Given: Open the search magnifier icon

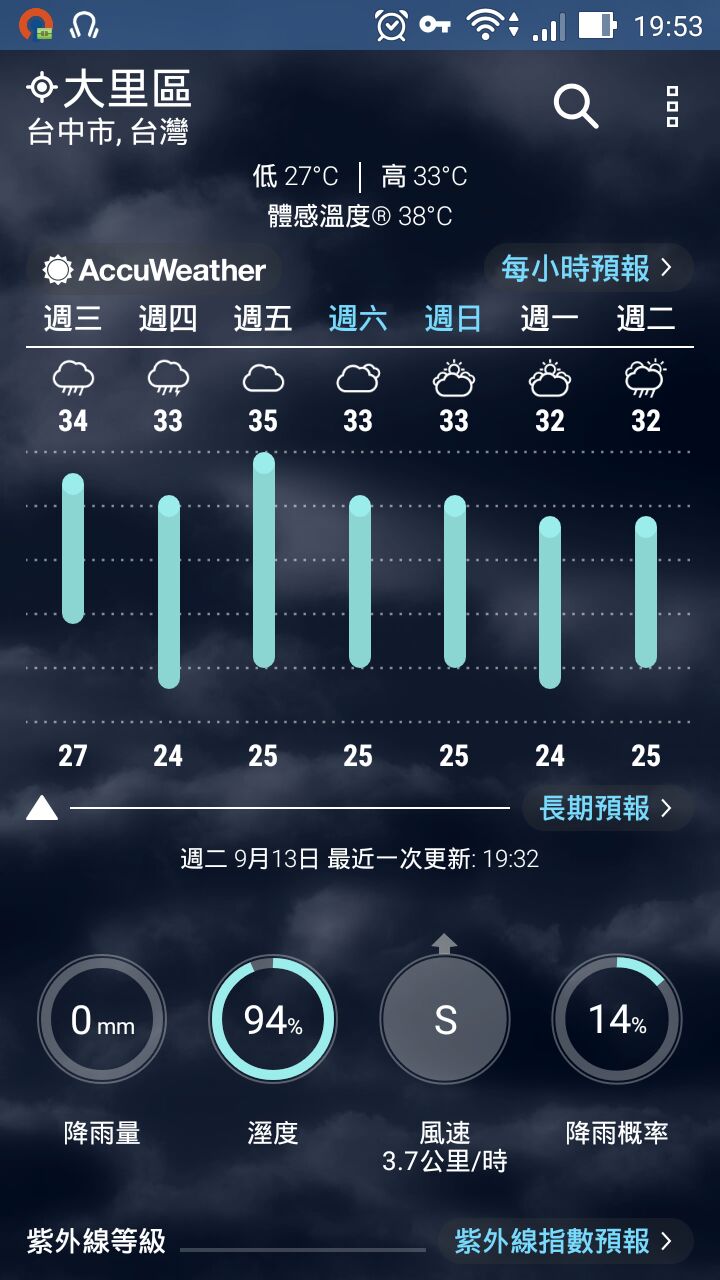Looking at the screenshot, I should tap(576, 105).
